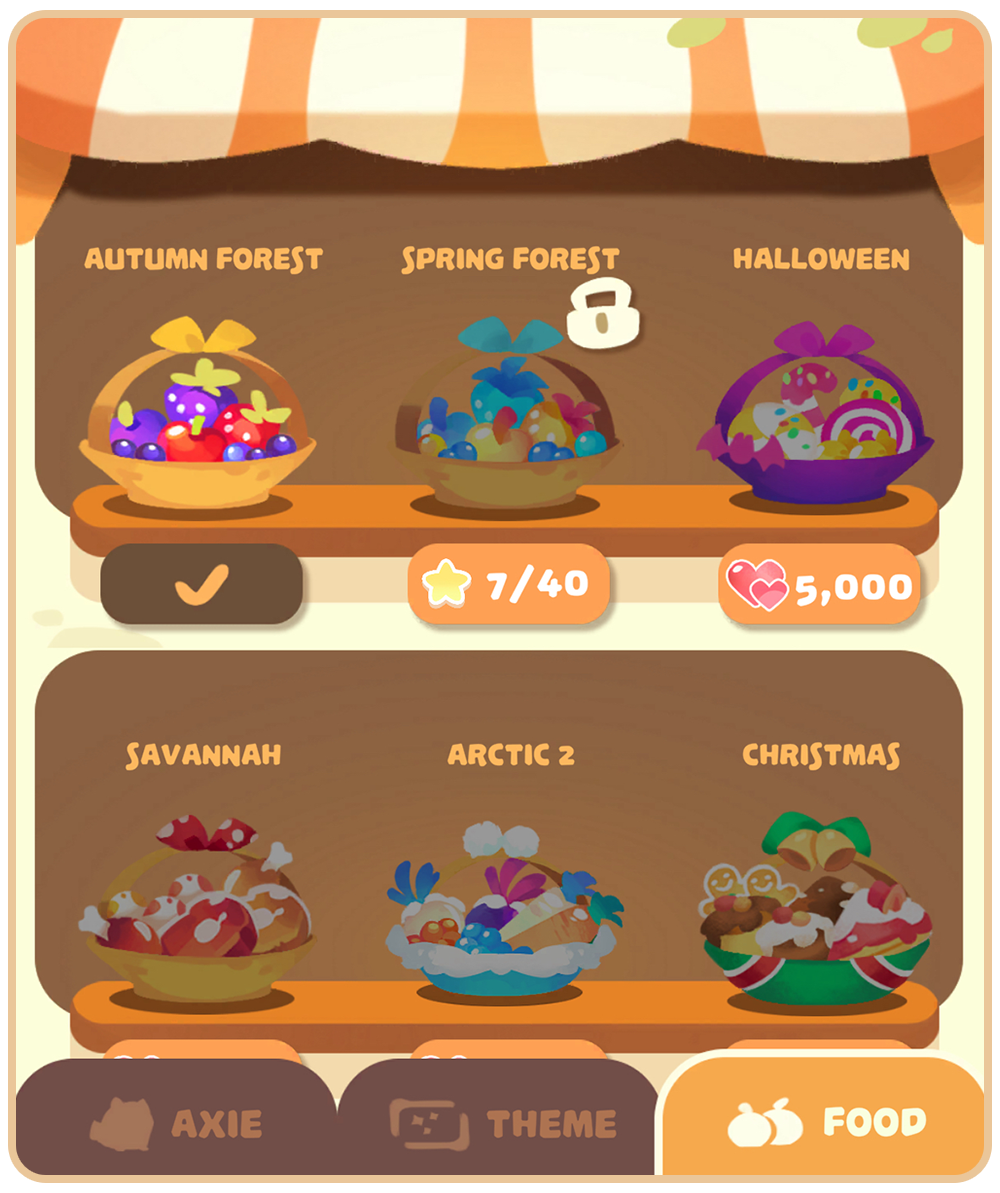The image size is (1000, 1193).
Task: Choose the Halloween food basket
Action: 823,415
